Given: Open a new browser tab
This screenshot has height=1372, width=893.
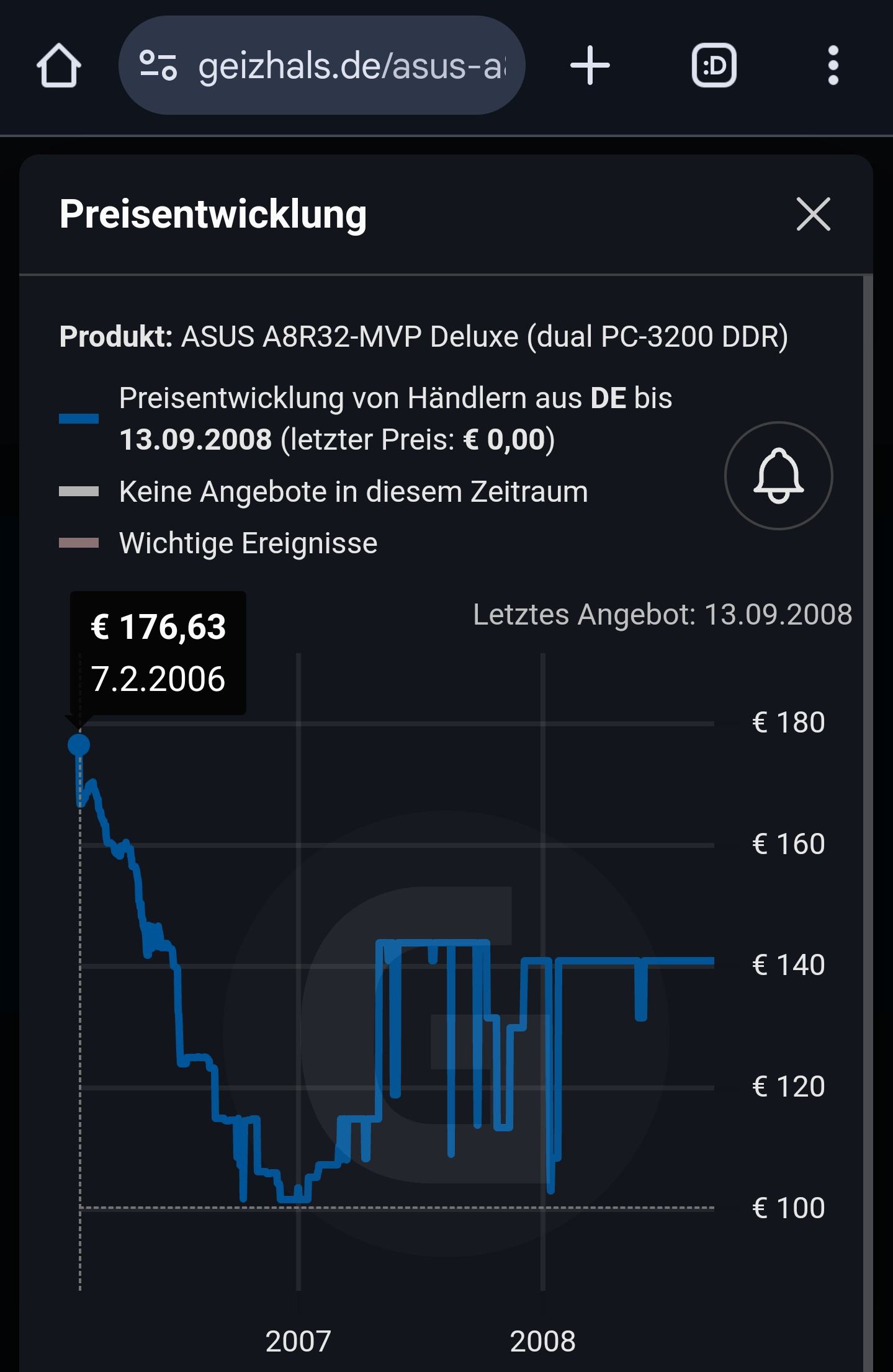Looking at the screenshot, I should pos(590,65).
